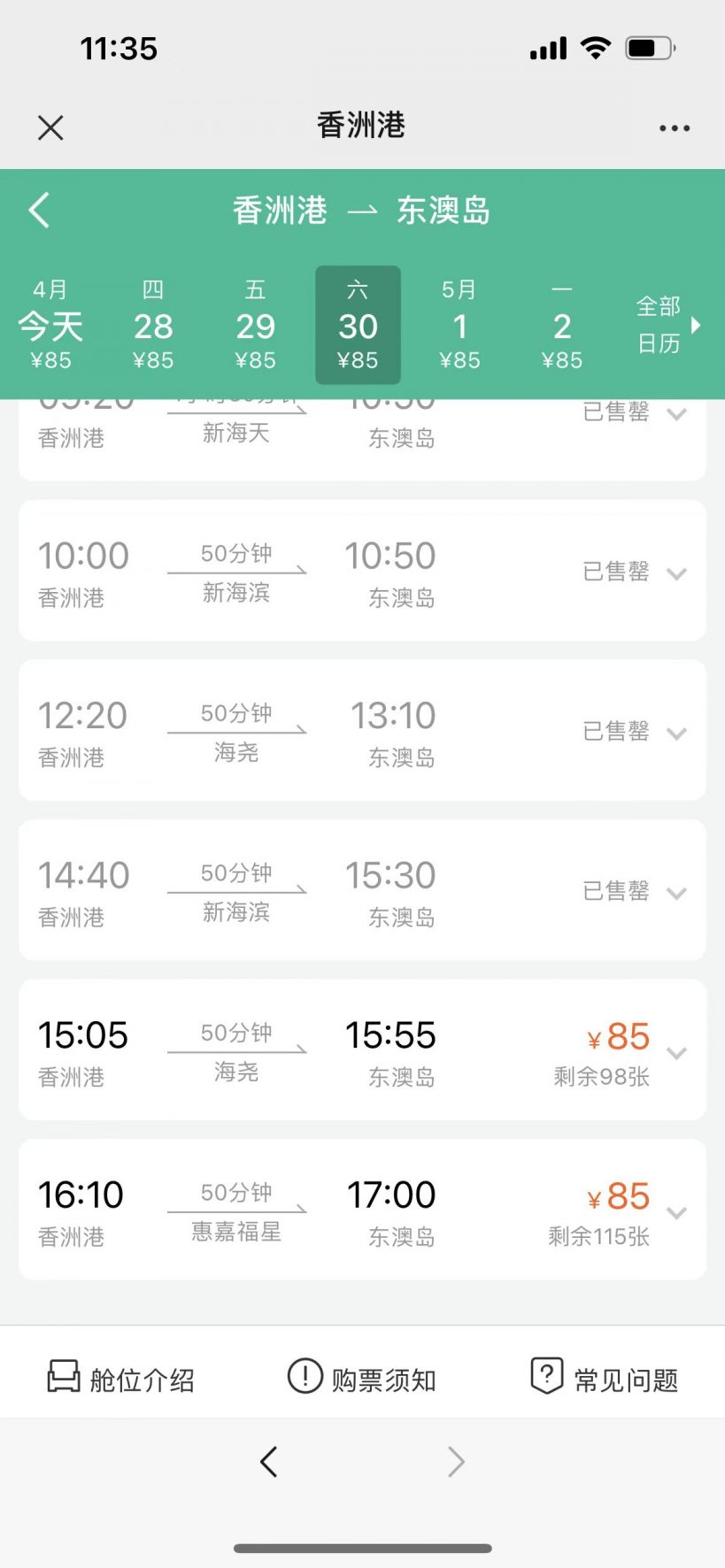Screen dimensions: 725x1568
Task: Expand the sold-out 12:20 海尧 sailing
Action: click(362, 731)
